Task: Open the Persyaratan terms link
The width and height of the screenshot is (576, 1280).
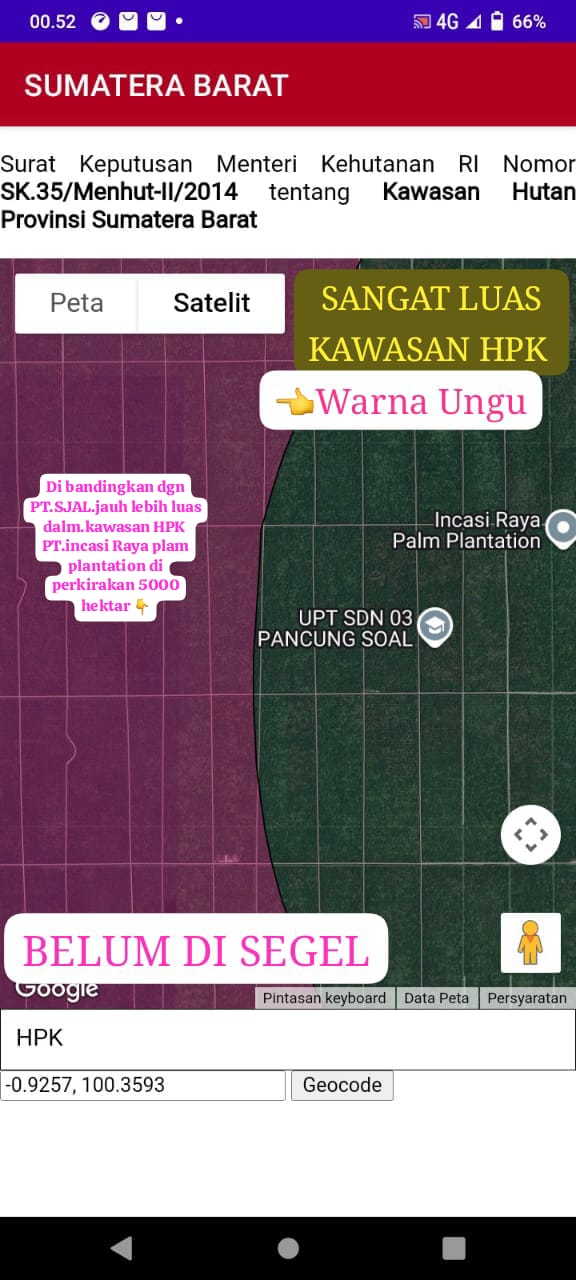Action: click(527, 998)
